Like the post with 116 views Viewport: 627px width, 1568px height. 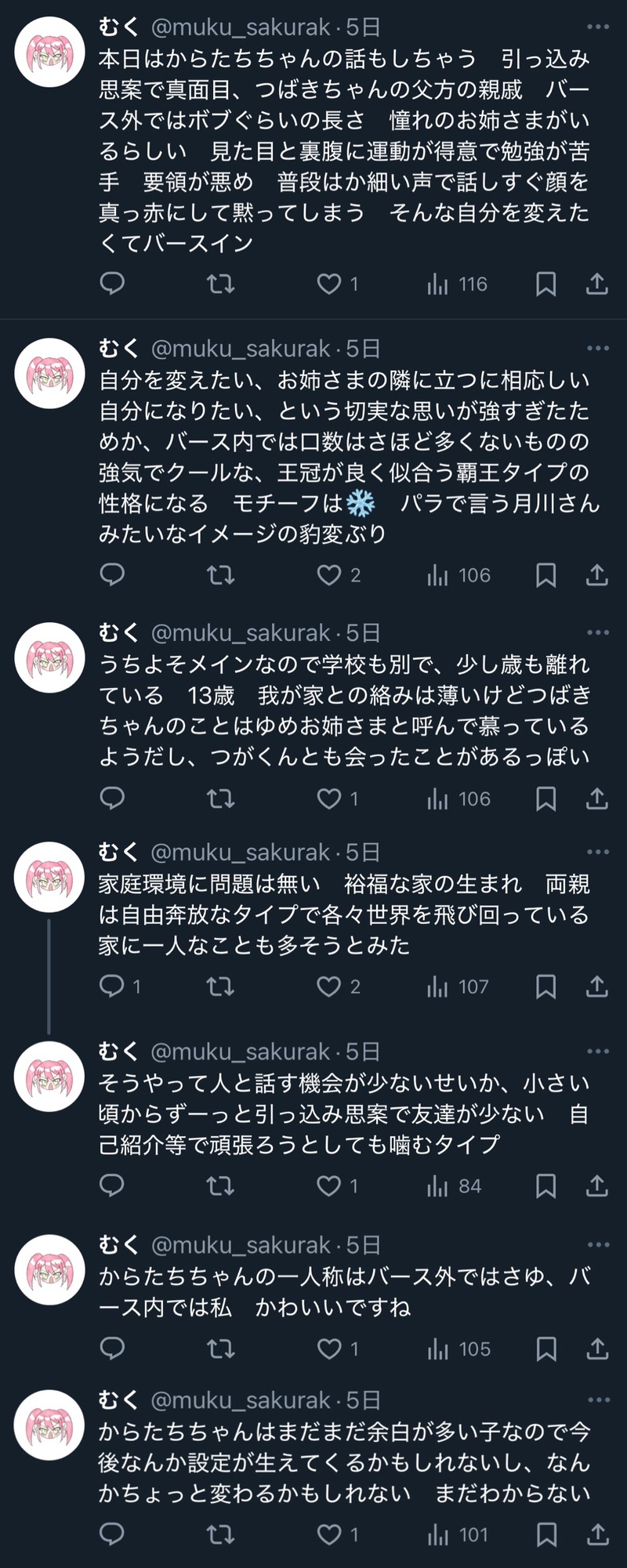[329, 284]
